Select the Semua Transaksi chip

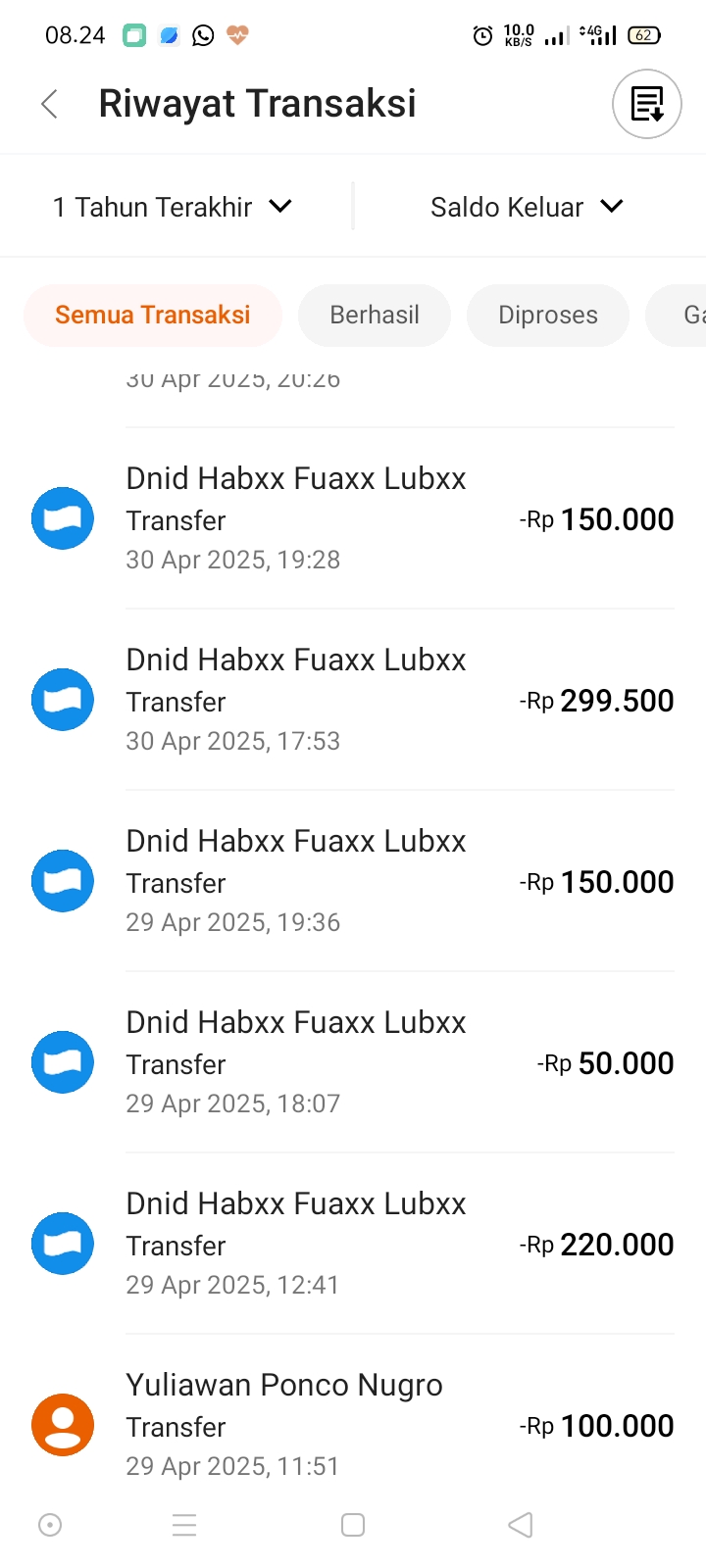coord(153,315)
